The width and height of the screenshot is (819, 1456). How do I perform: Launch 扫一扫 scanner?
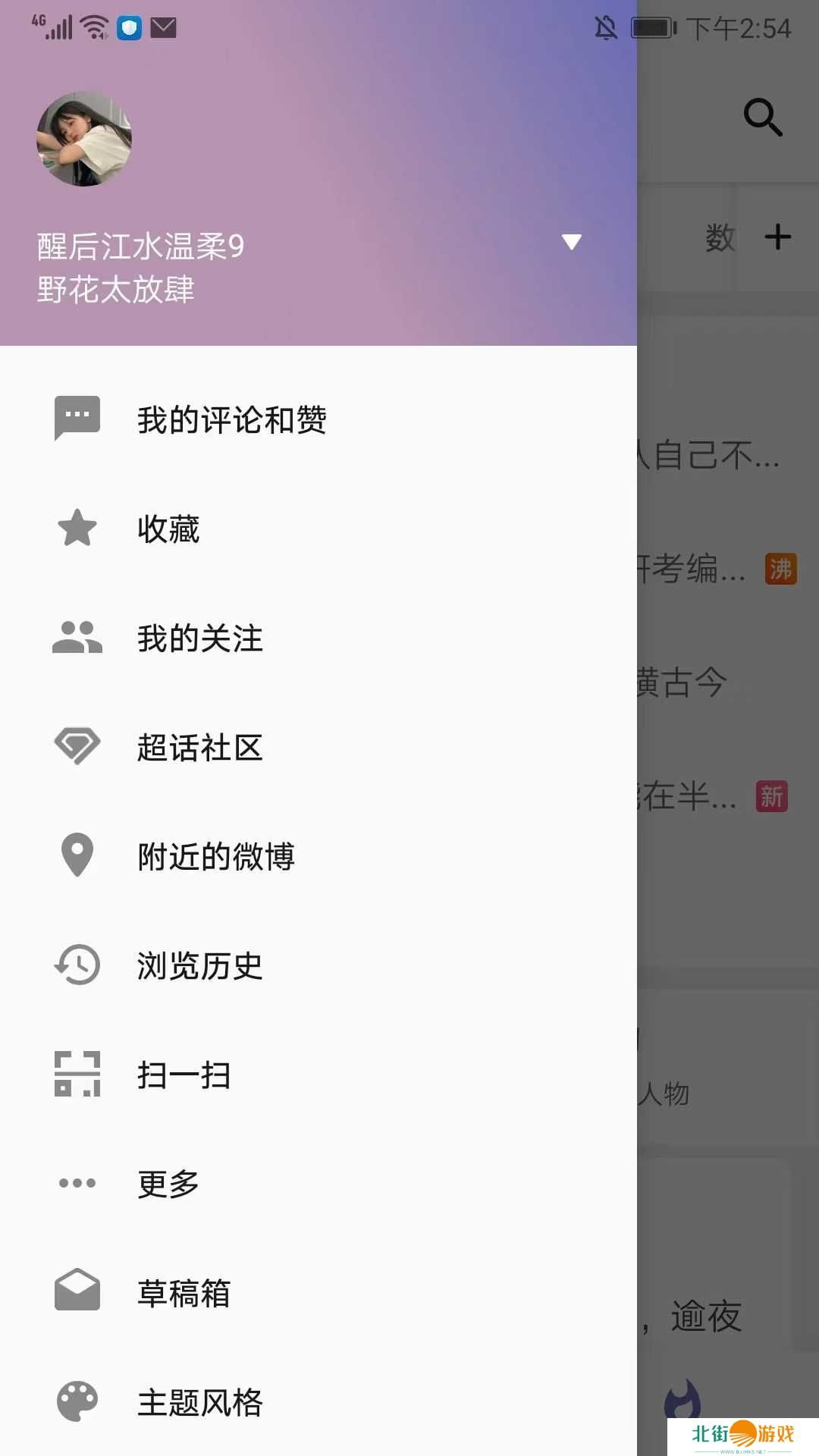click(184, 1075)
